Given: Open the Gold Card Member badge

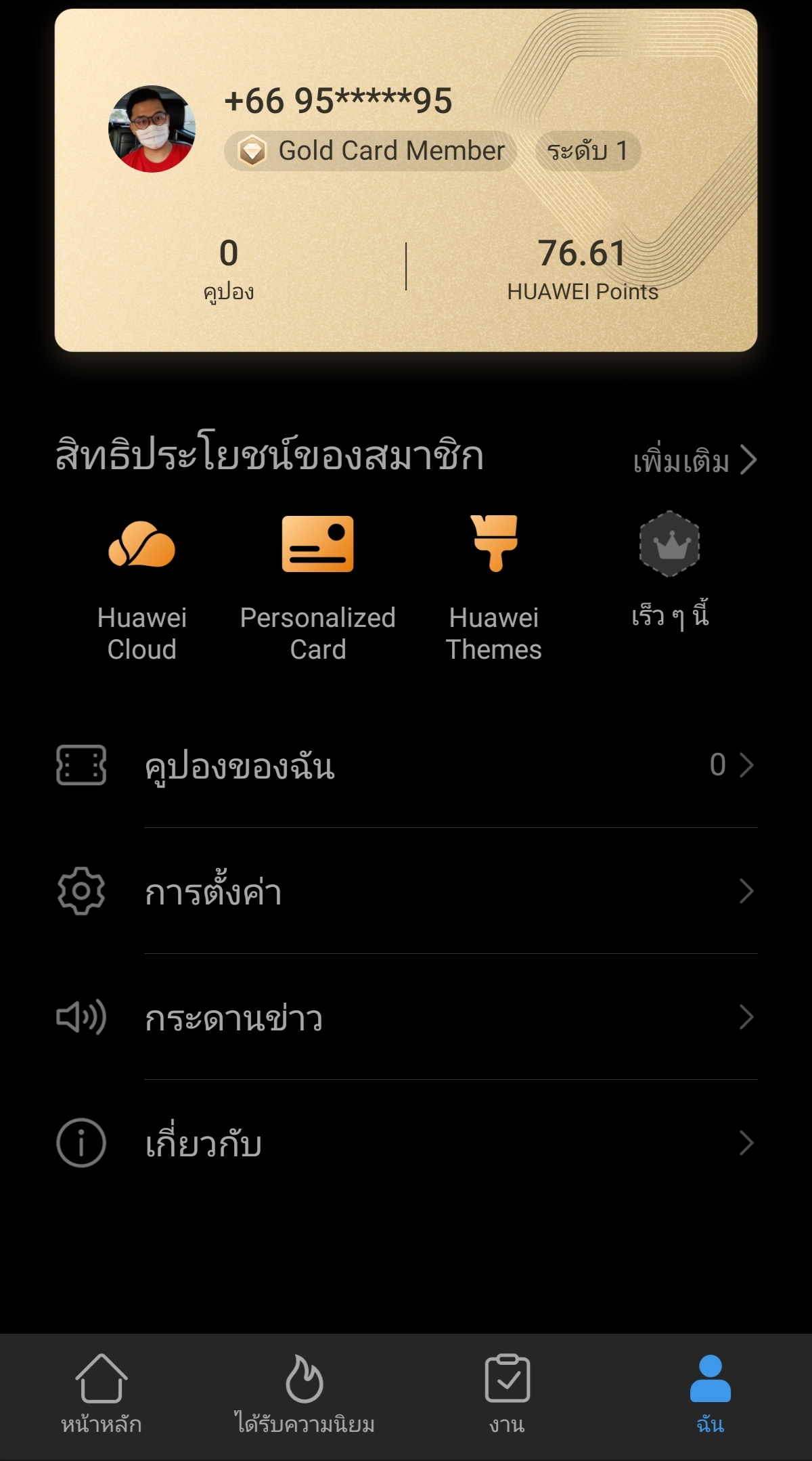Looking at the screenshot, I should click(x=370, y=150).
